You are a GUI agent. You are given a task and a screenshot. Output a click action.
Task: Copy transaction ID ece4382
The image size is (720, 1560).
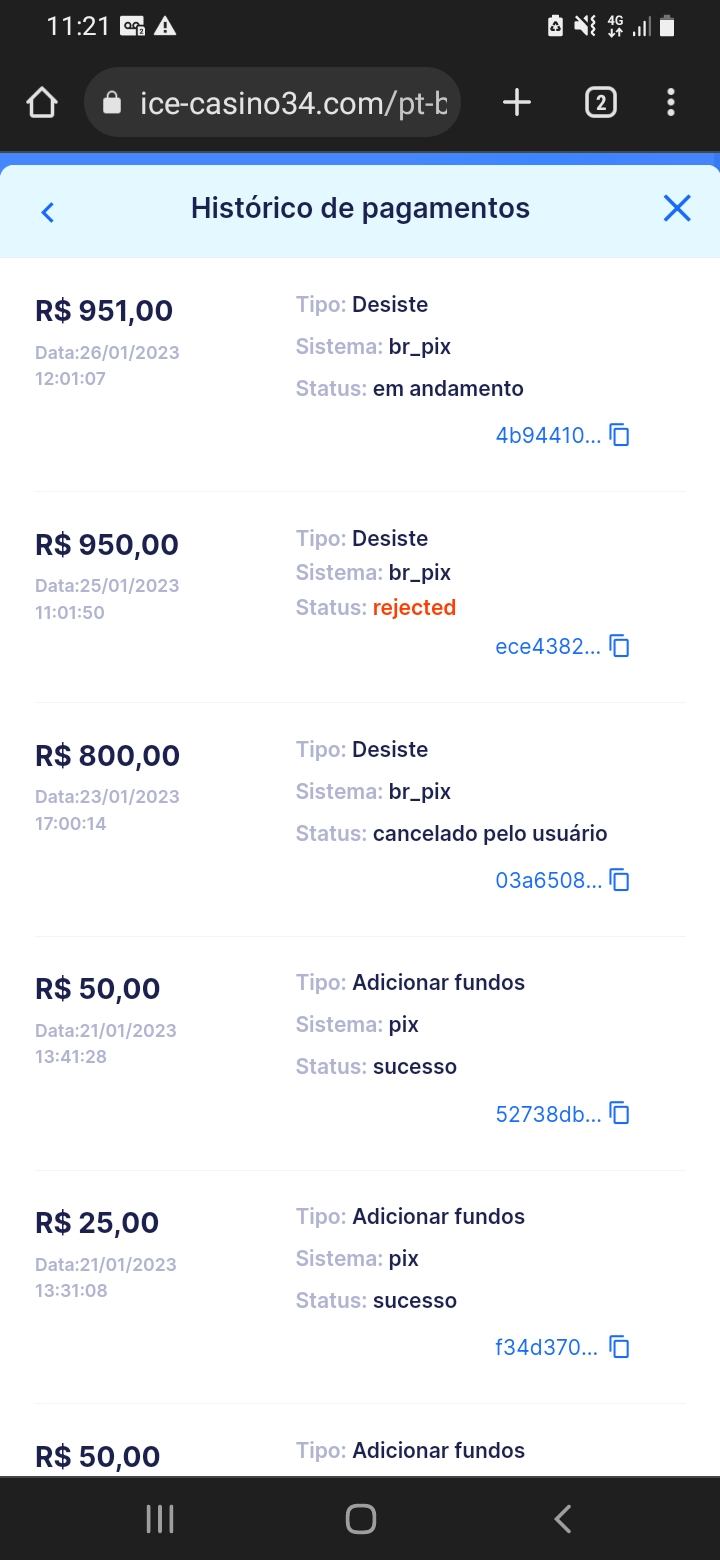(x=620, y=646)
